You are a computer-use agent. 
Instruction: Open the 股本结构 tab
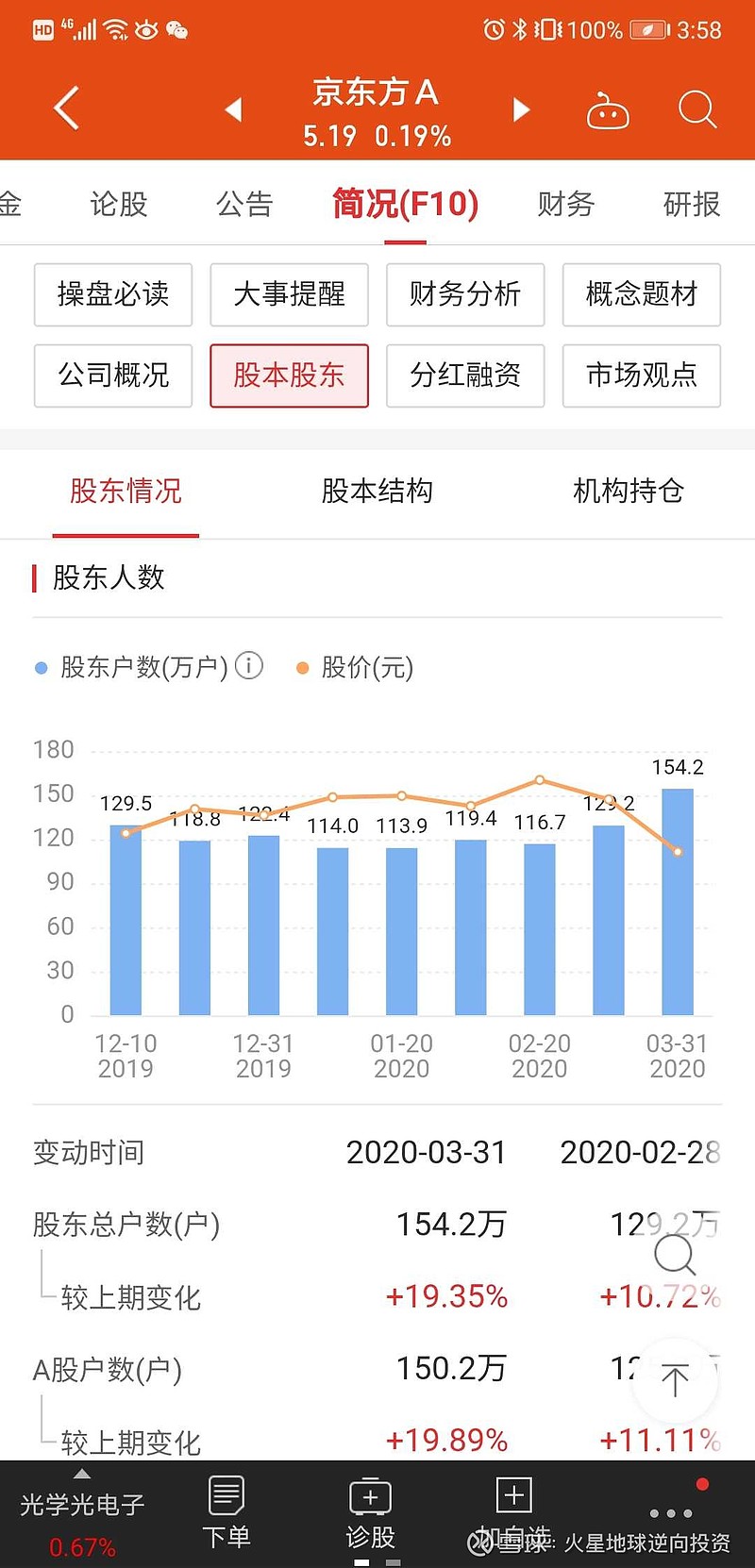click(376, 492)
